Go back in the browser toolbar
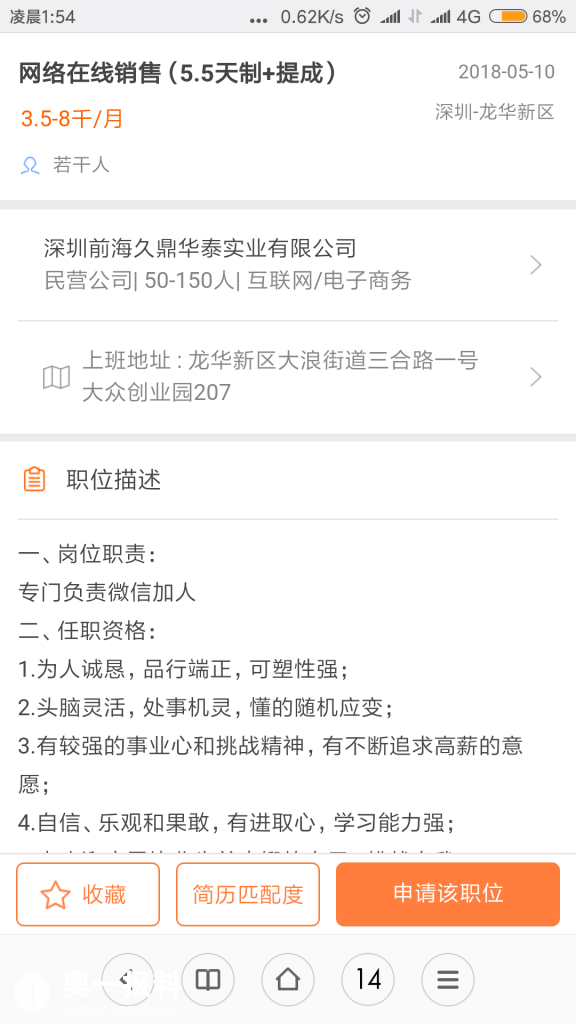 tap(128, 979)
